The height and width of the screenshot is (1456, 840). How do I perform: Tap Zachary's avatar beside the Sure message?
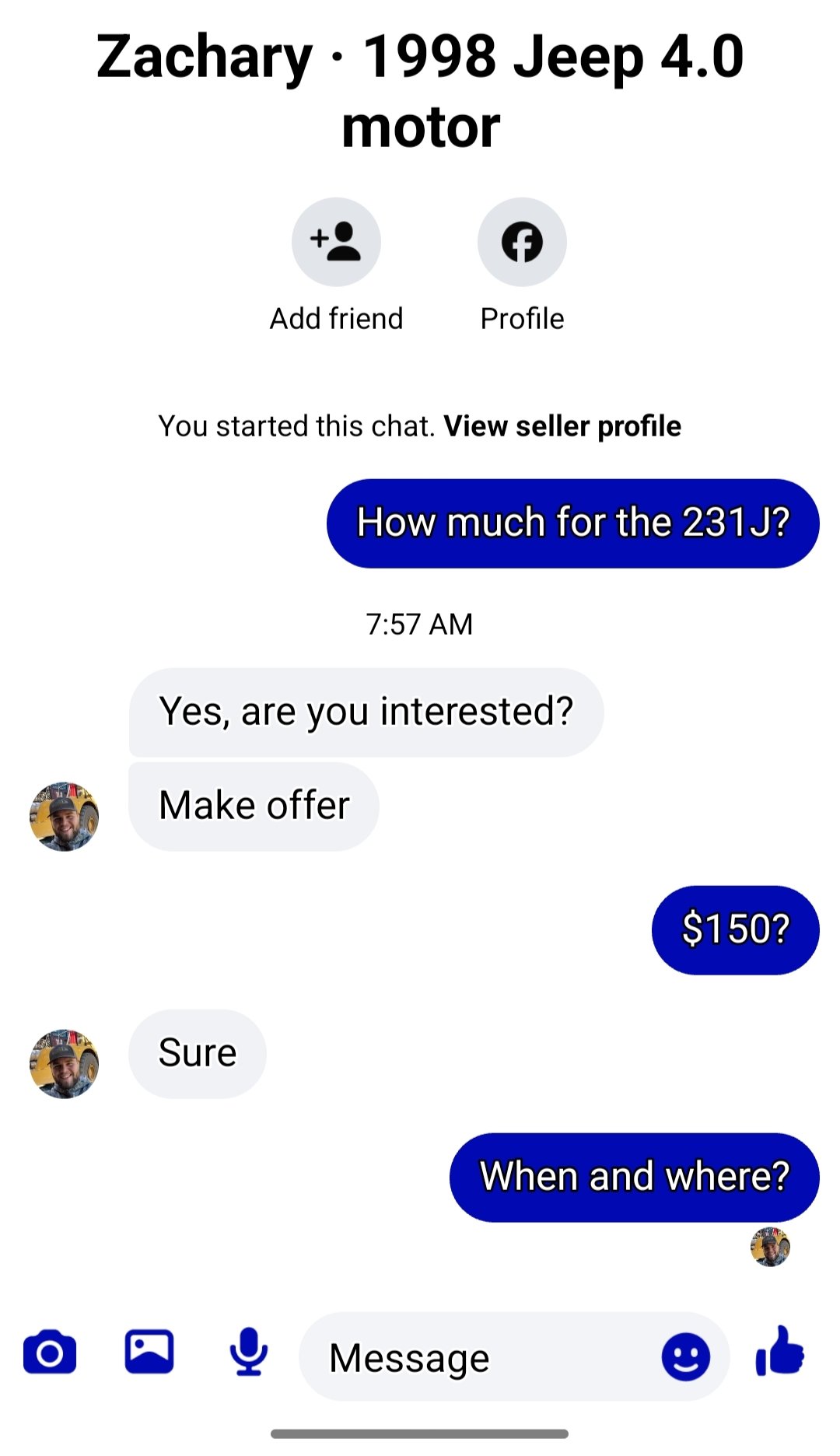(x=64, y=1064)
